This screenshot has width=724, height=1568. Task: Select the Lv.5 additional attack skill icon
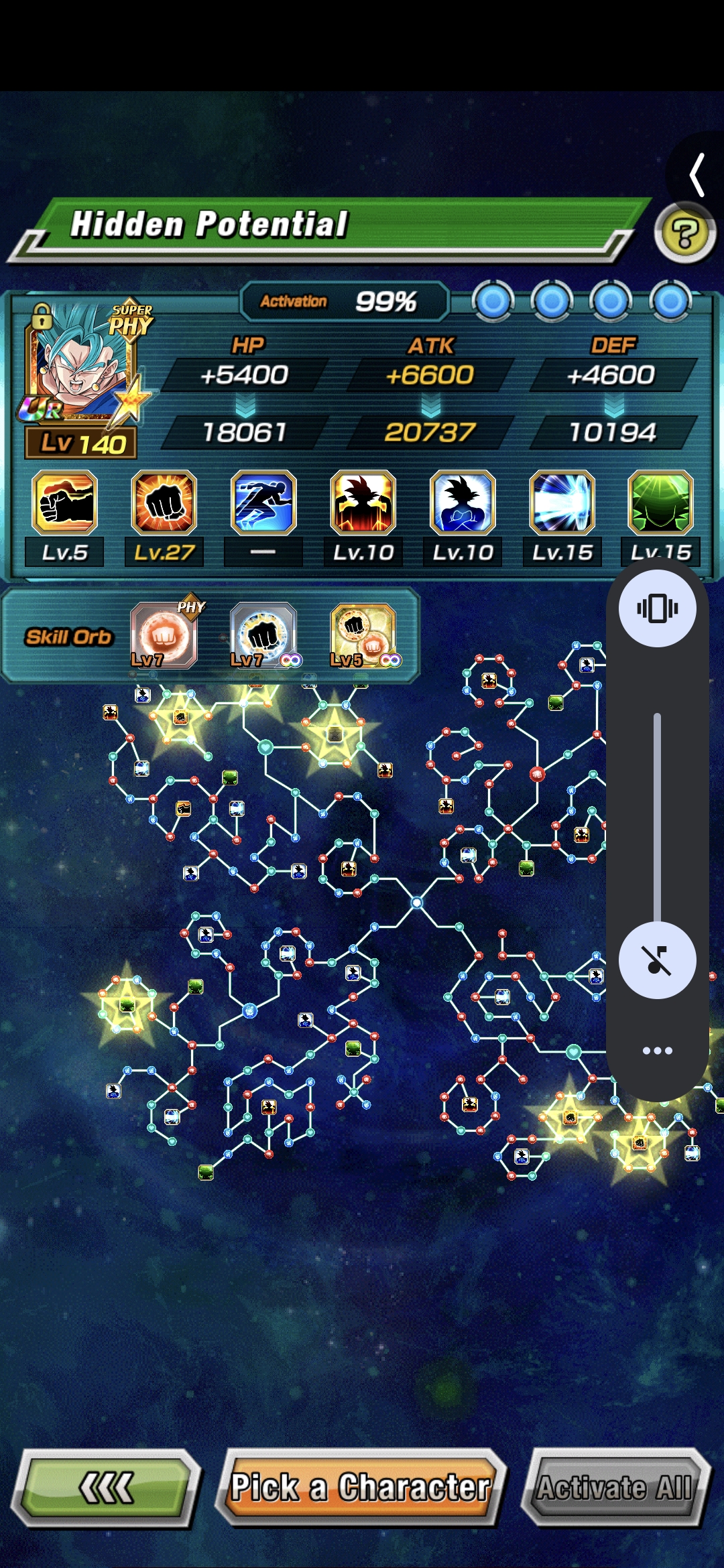(x=65, y=503)
